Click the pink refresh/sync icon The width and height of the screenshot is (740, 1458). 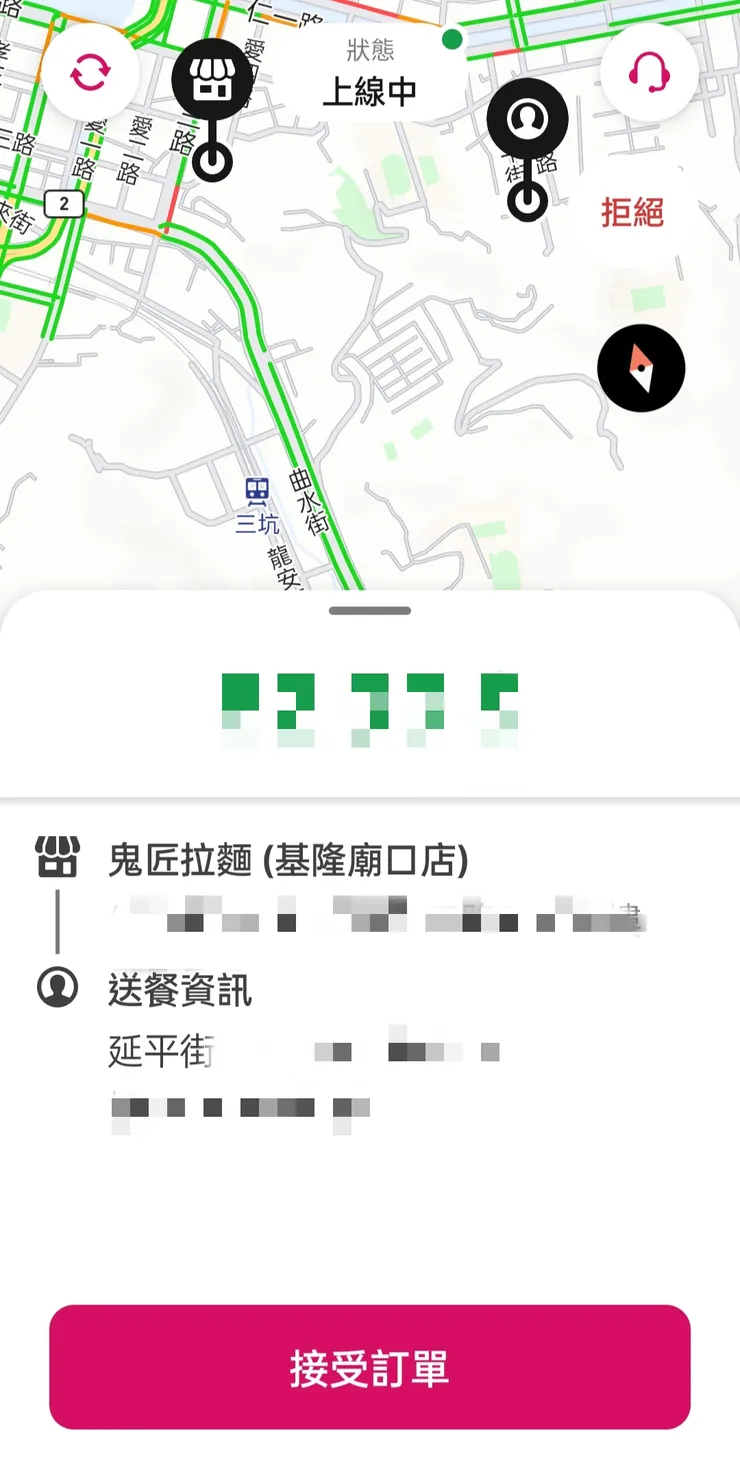90,73
